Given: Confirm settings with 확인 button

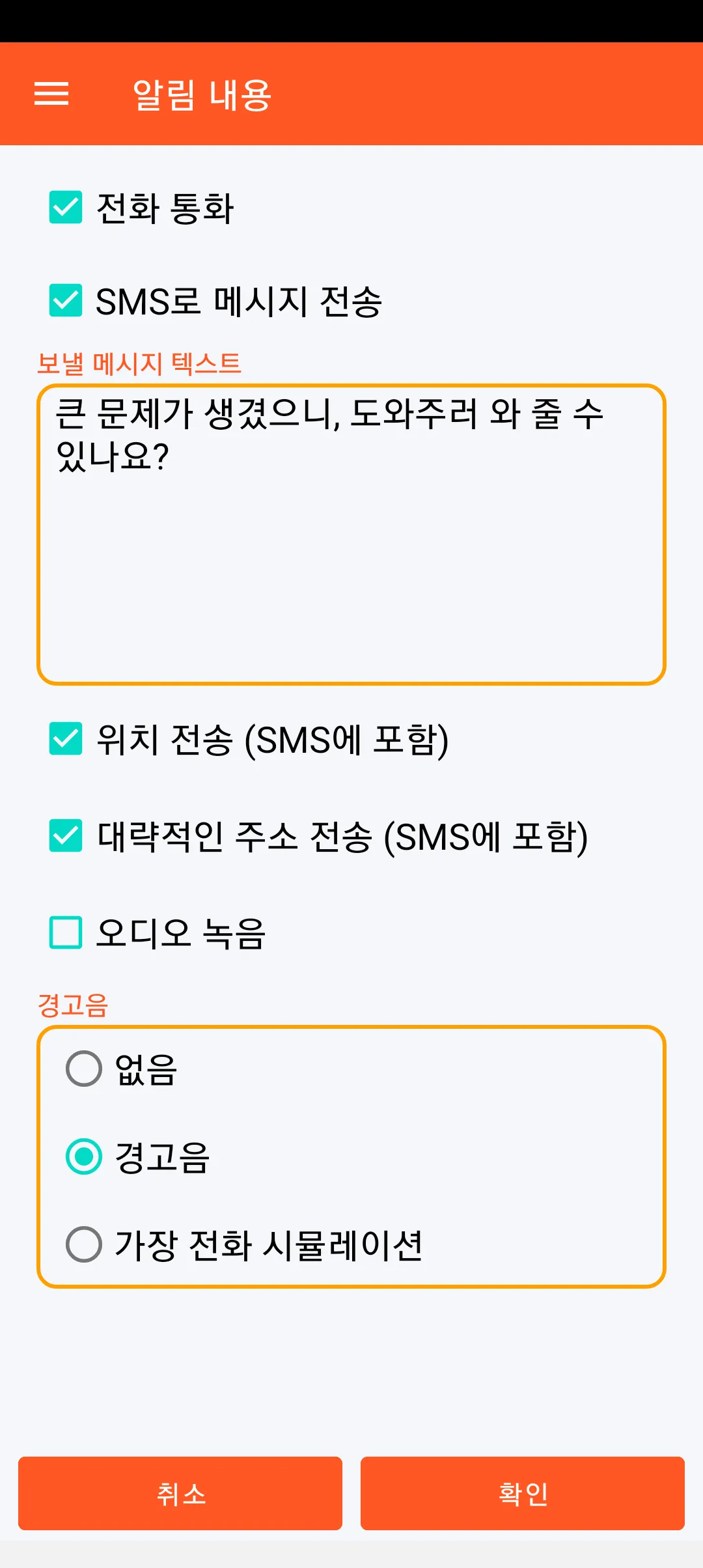Looking at the screenshot, I should click(522, 1493).
